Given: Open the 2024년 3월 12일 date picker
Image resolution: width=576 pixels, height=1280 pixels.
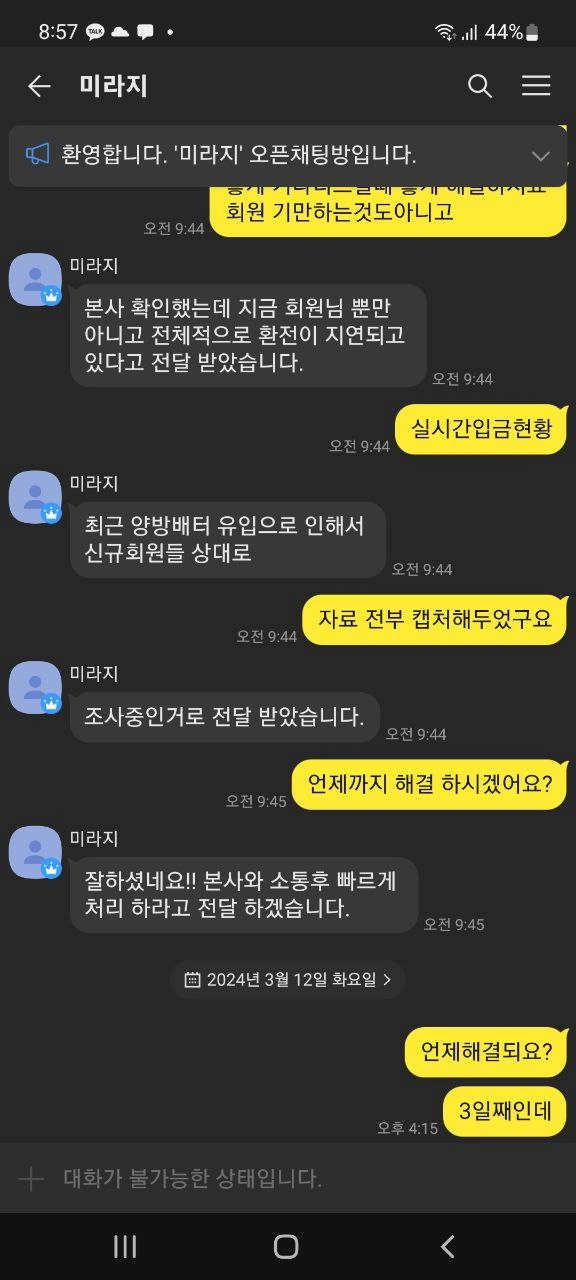Looking at the screenshot, I should tap(288, 980).
